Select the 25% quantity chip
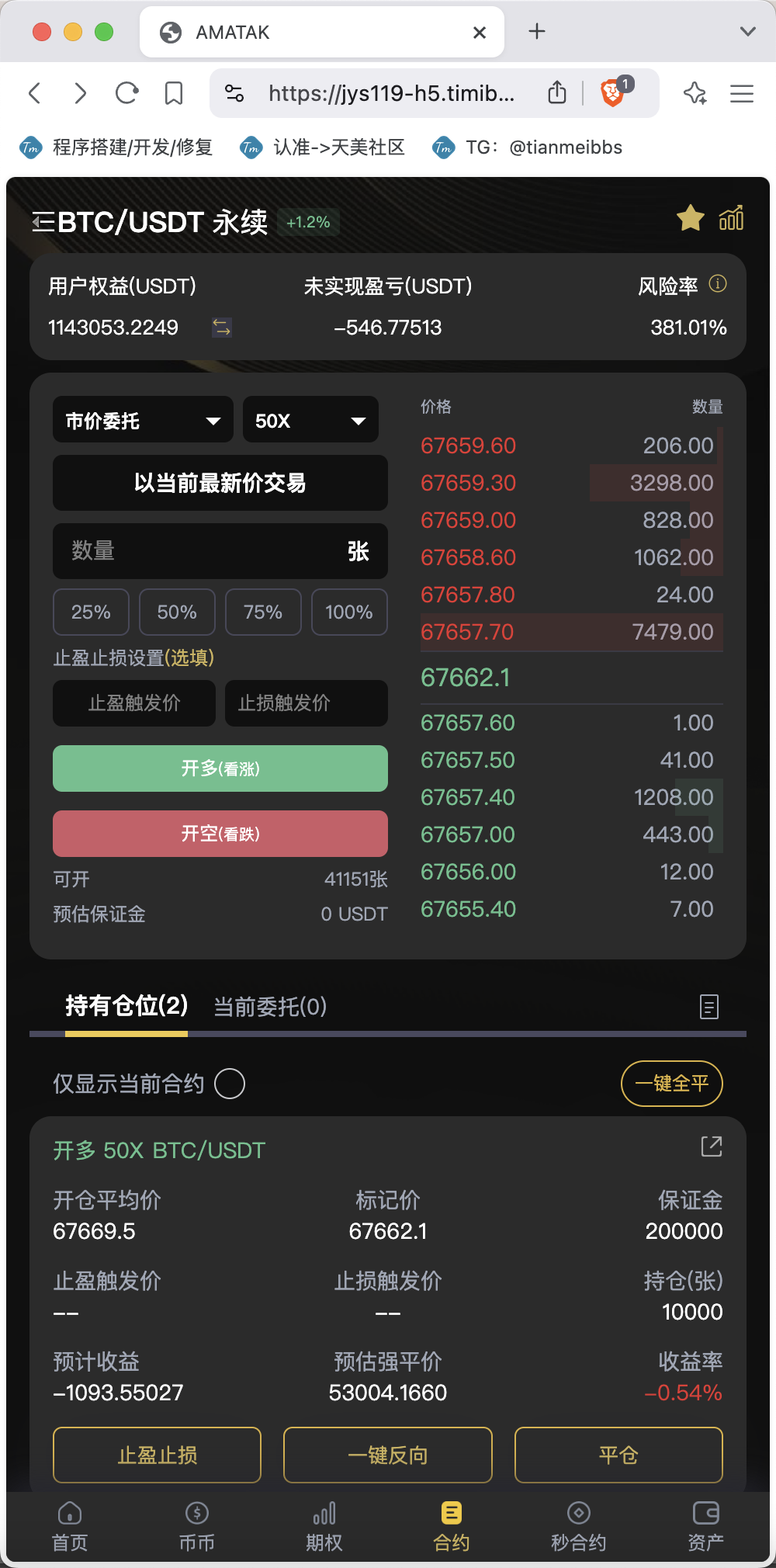Viewport: 776px width, 1568px height. pyautogui.click(x=91, y=612)
